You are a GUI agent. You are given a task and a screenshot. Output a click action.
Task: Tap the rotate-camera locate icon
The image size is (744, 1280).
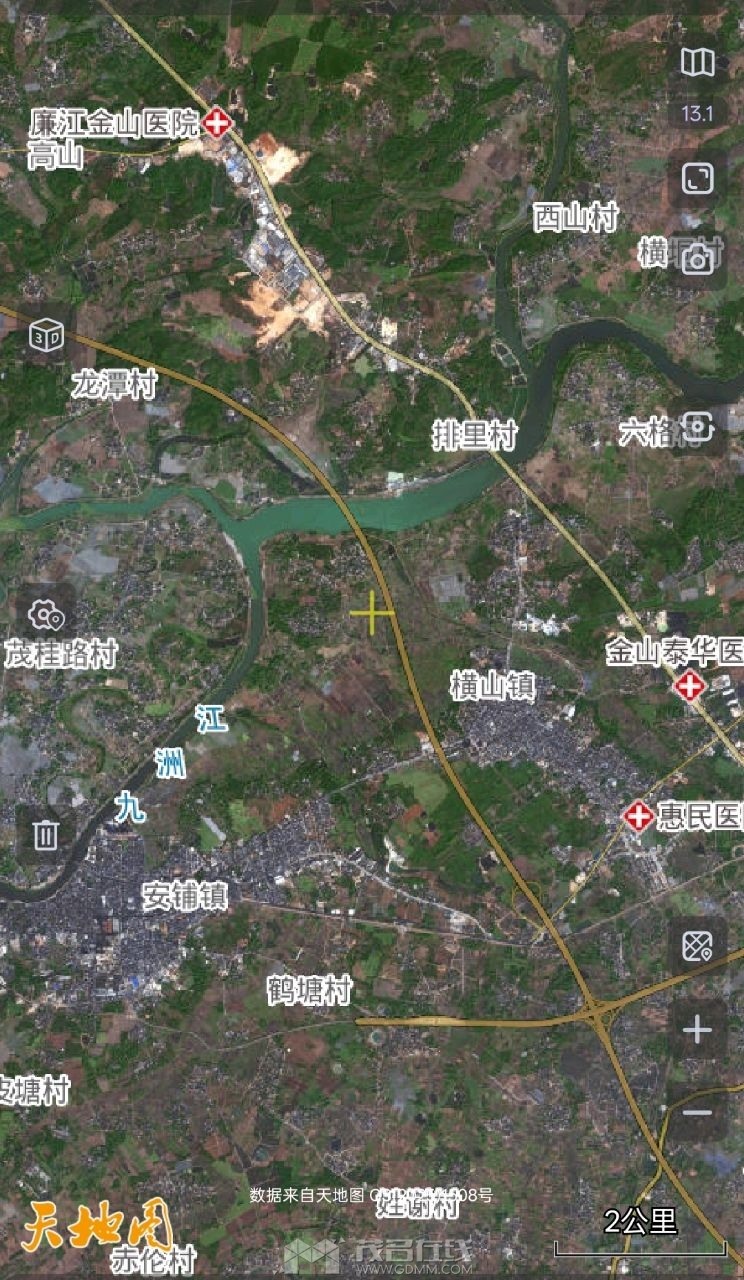pos(697,428)
